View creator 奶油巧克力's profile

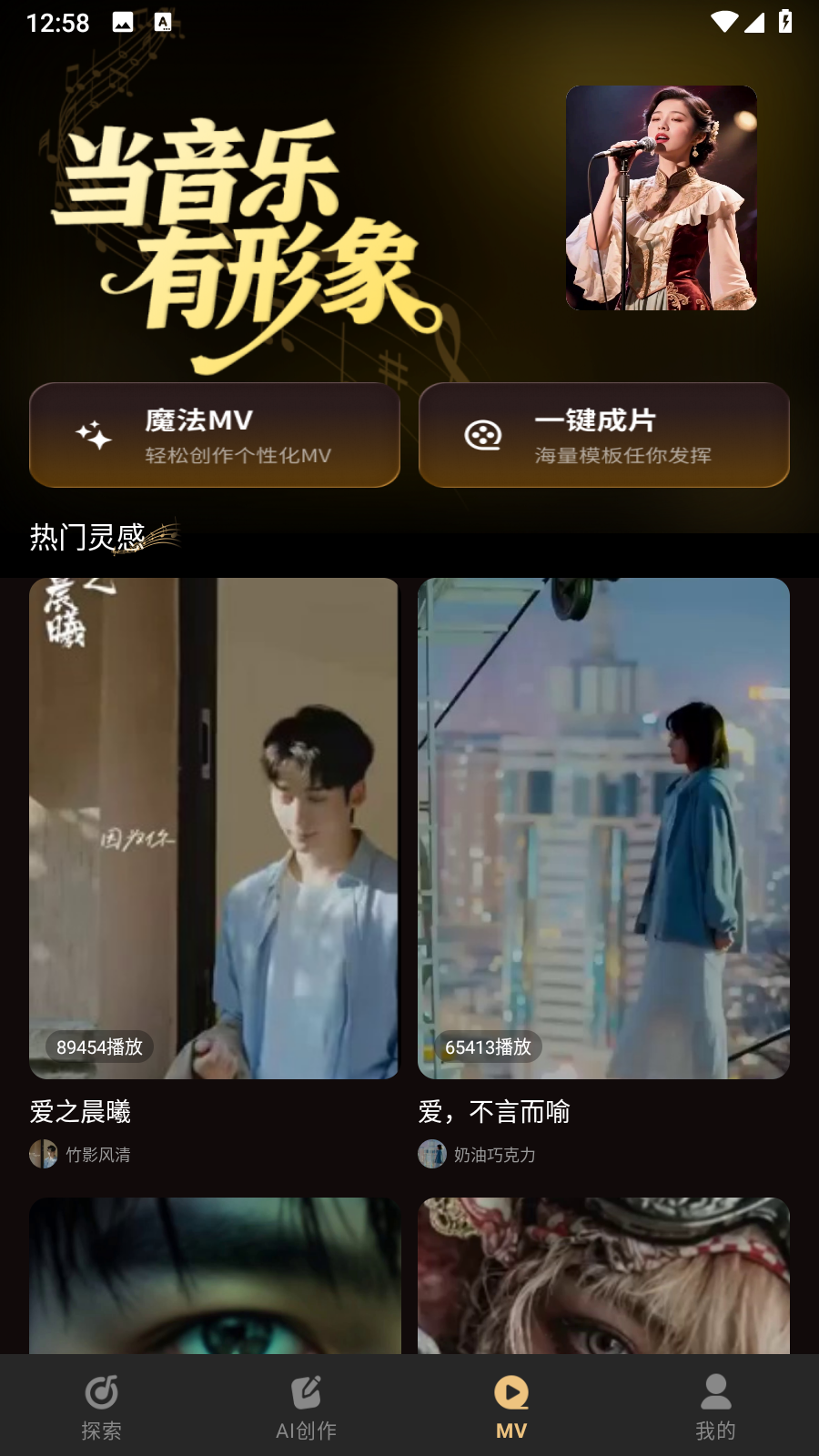click(x=478, y=1154)
